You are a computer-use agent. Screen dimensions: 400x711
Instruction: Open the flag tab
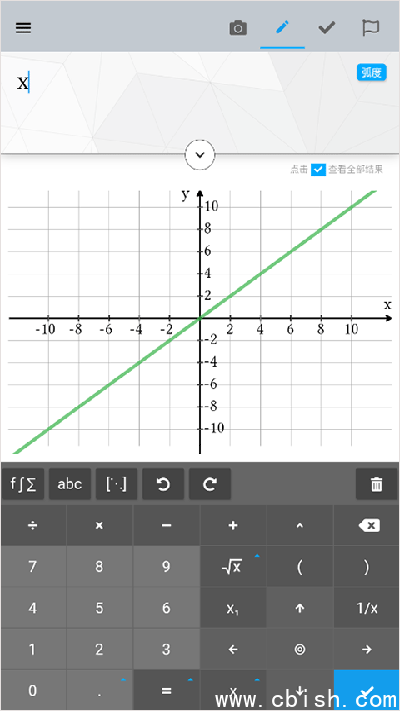coord(371,28)
